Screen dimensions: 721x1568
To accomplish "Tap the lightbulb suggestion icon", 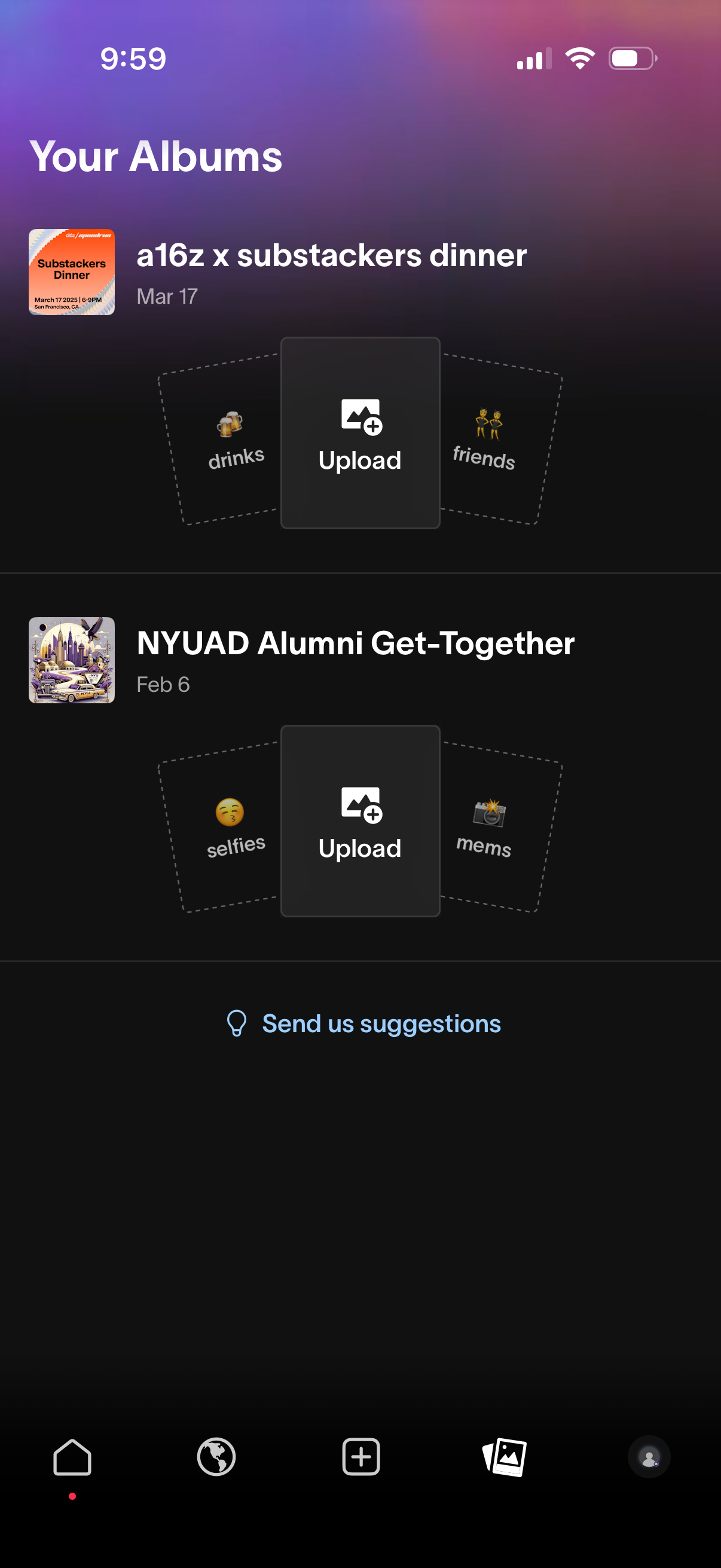I will [237, 1023].
